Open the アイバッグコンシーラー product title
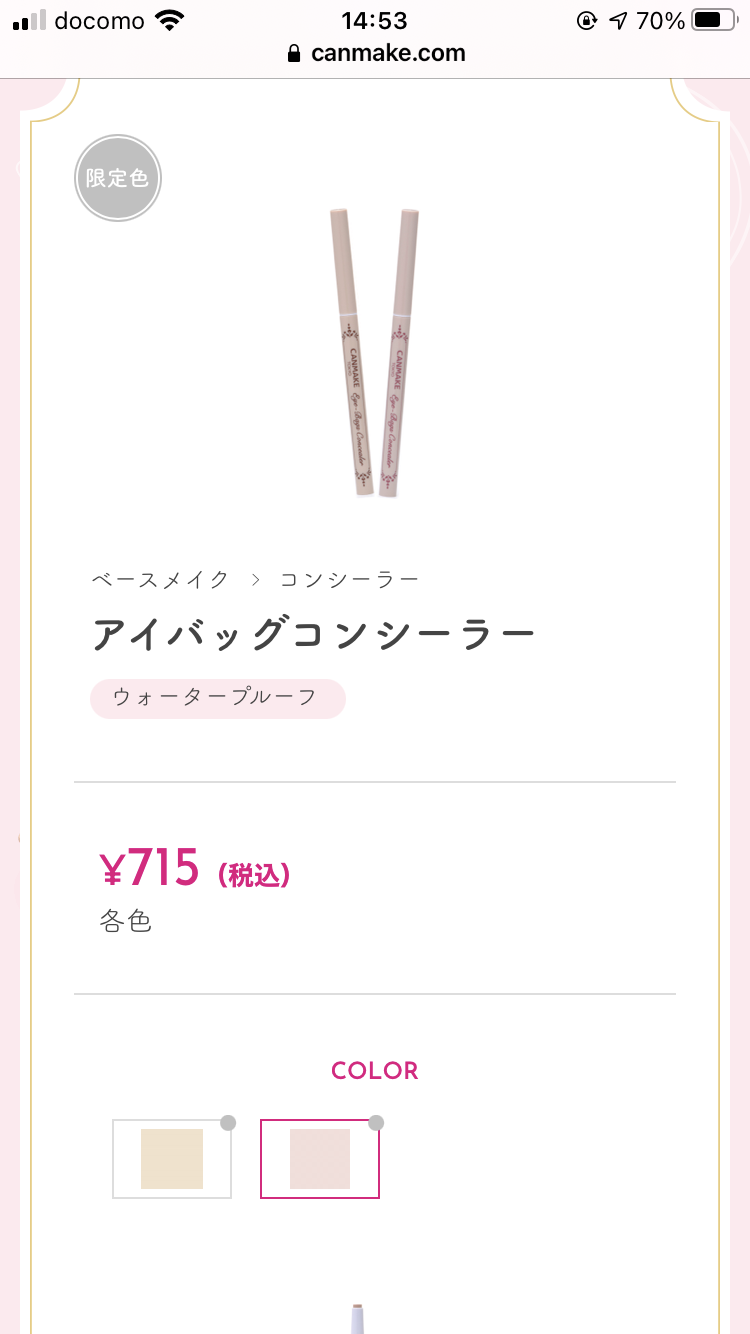The width and height of the screenshot is (750, 1334). pos(313,632)
